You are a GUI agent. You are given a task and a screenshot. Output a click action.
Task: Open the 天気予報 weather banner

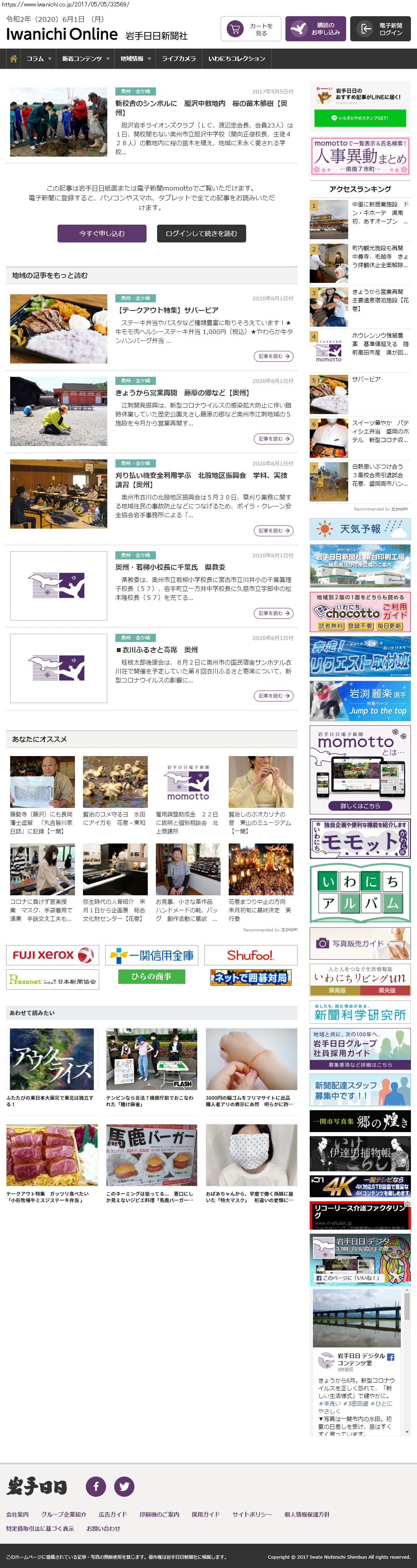pyautogui.click(x=360, y=528)
